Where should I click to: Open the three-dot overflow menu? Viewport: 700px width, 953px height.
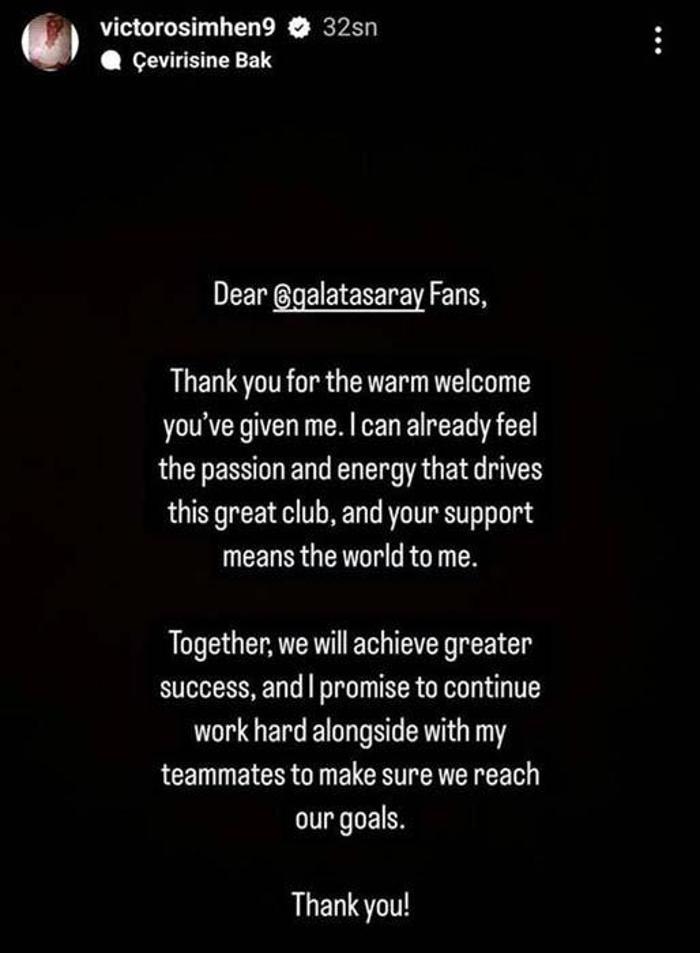pyautogui.click(x=657, y=41)
